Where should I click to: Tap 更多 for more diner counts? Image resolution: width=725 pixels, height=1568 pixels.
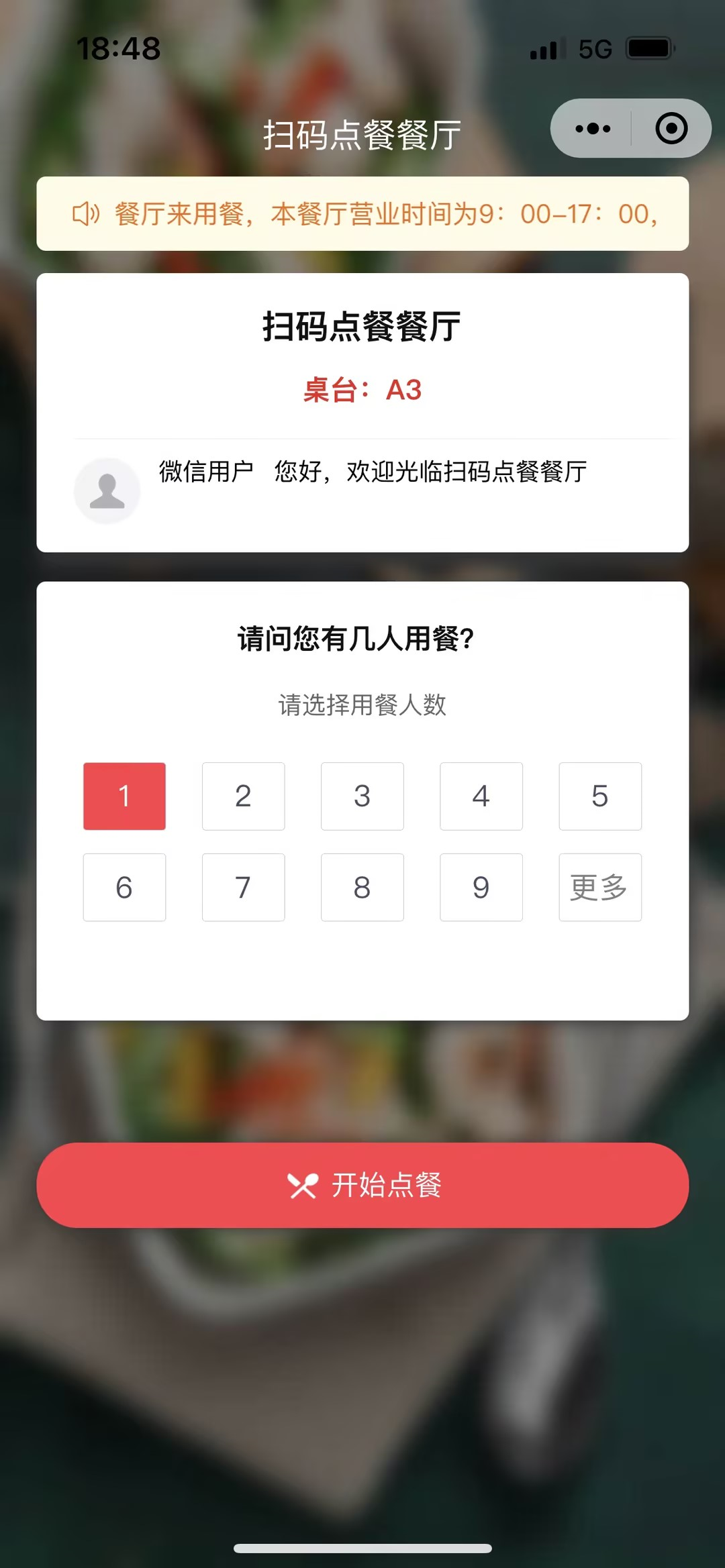point(599,887)
